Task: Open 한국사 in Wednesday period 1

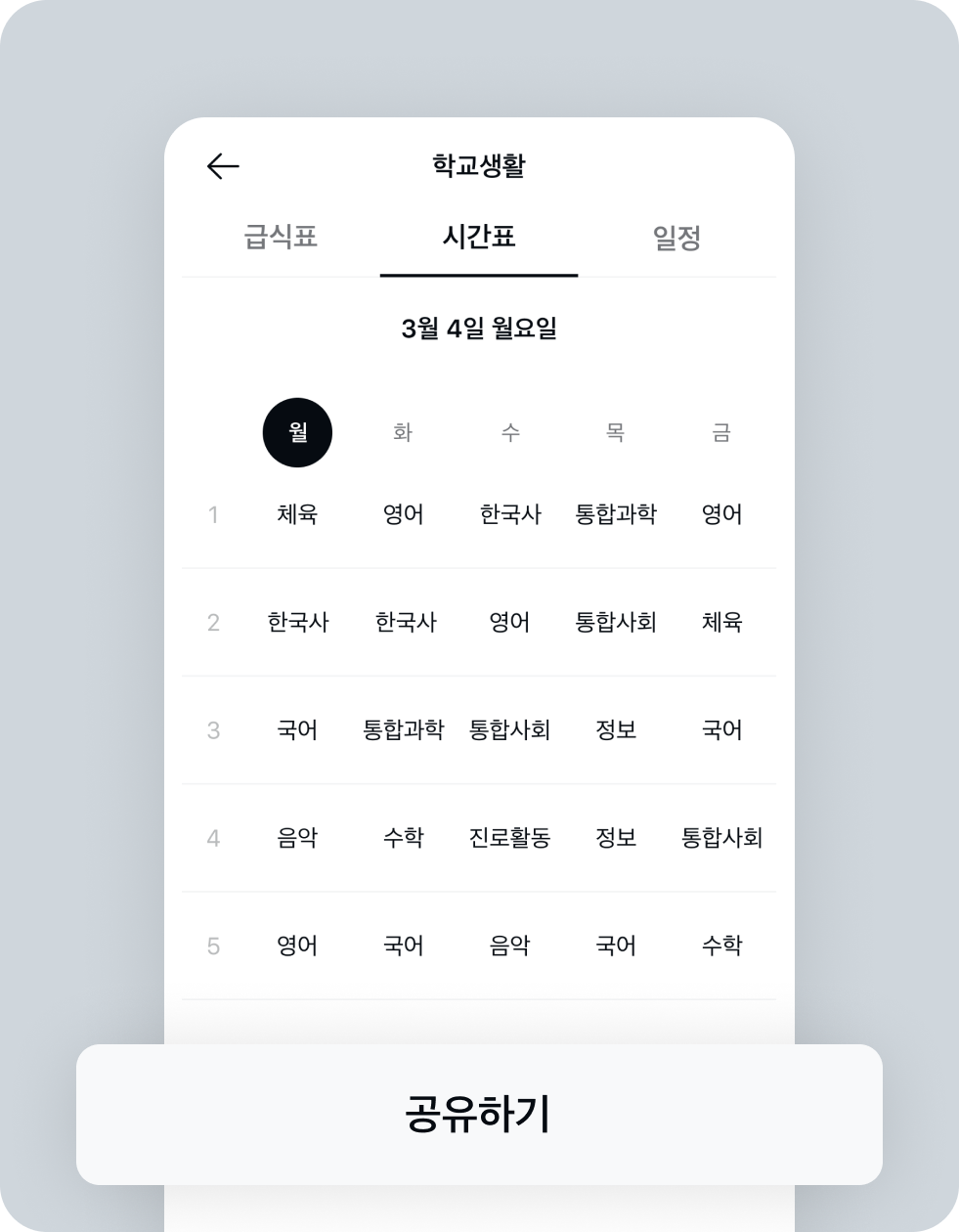Action: 509,514
